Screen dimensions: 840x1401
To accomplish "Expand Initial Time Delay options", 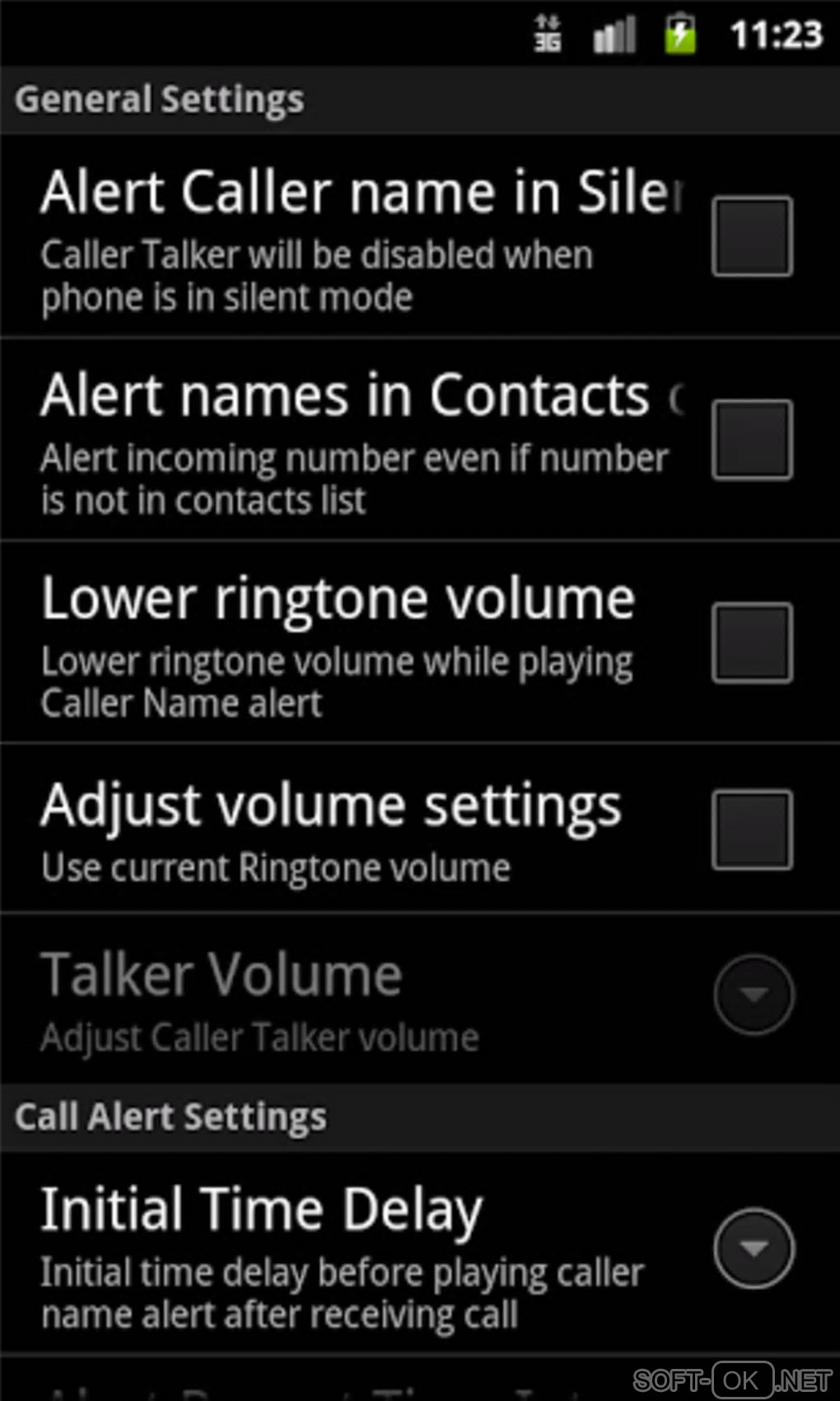I will click(x=754, y=1248).
